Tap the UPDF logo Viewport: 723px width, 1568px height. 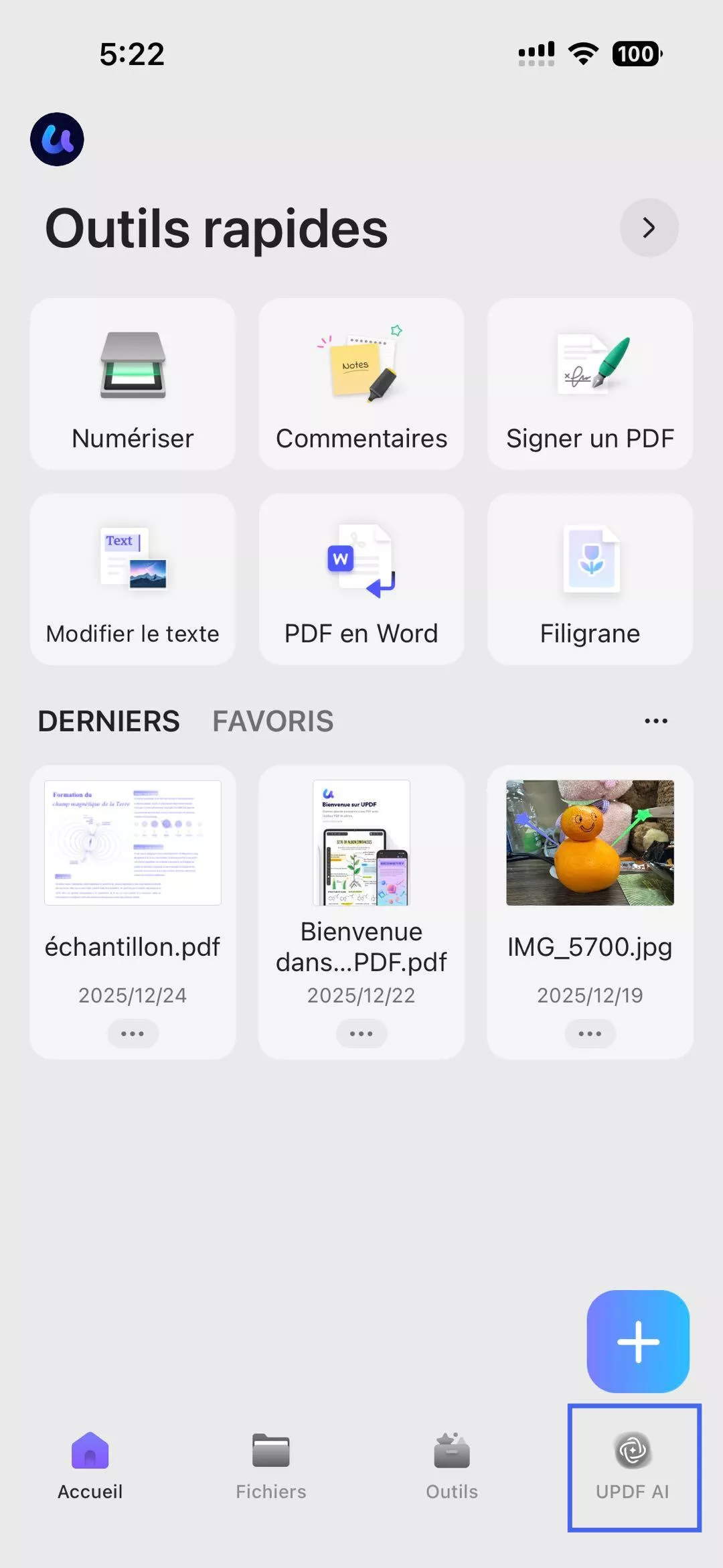point(58,138)
